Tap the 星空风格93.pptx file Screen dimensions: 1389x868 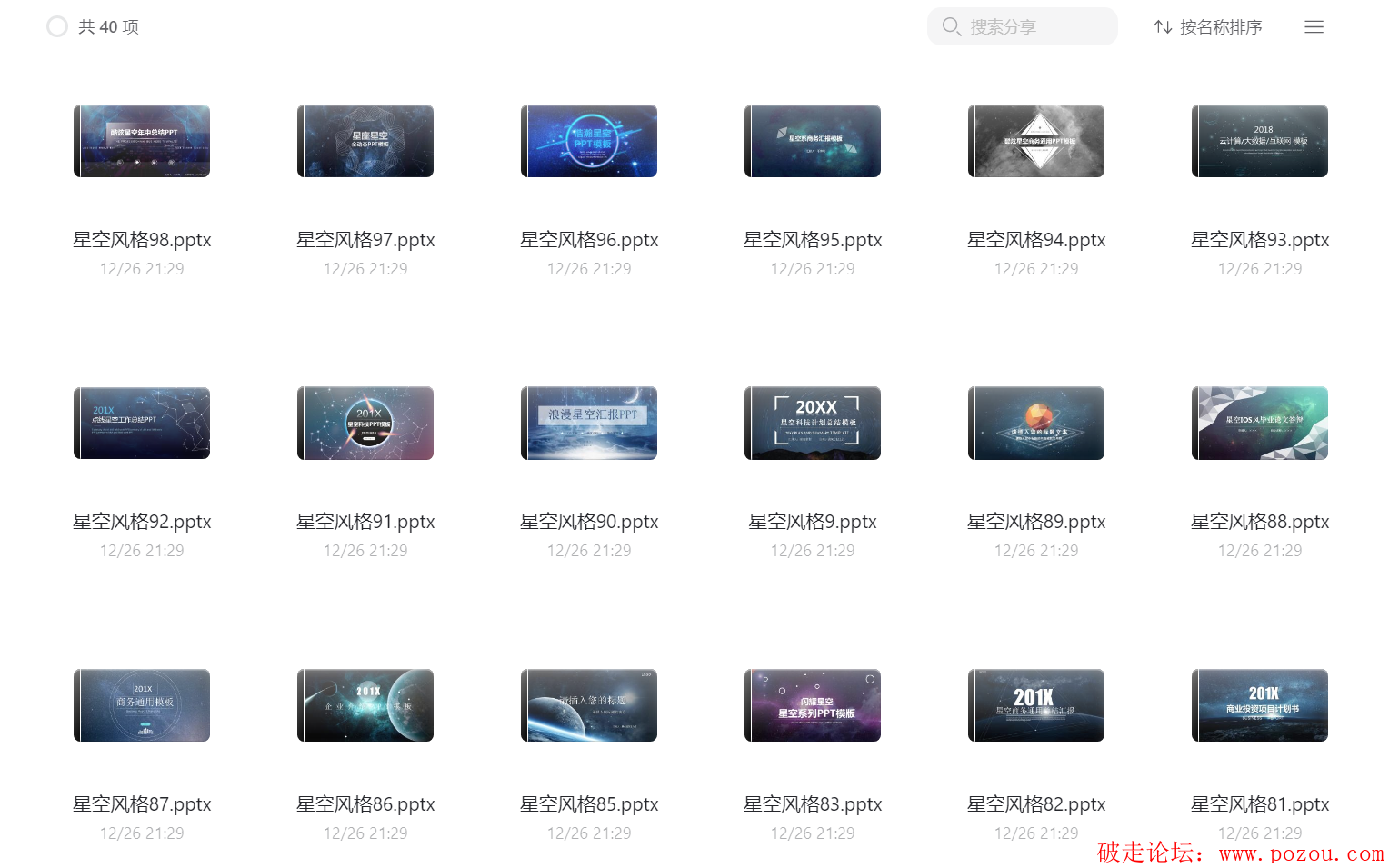(1260, 142)
